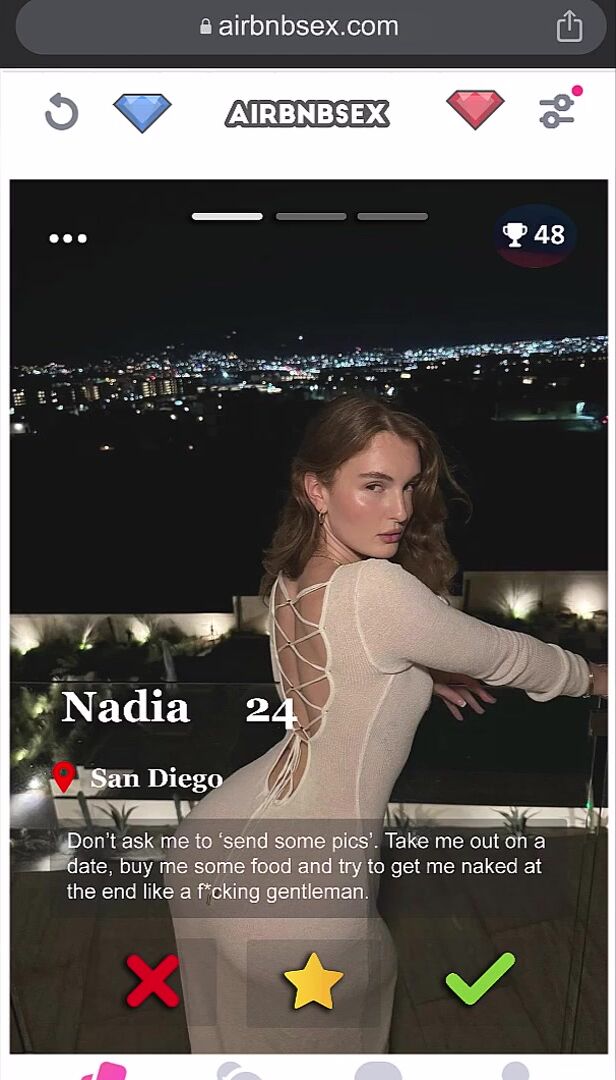Share the page from the browser bar
Viewport: 616px width, 1080px height.
pyautogui.click(x=569, y=26)
